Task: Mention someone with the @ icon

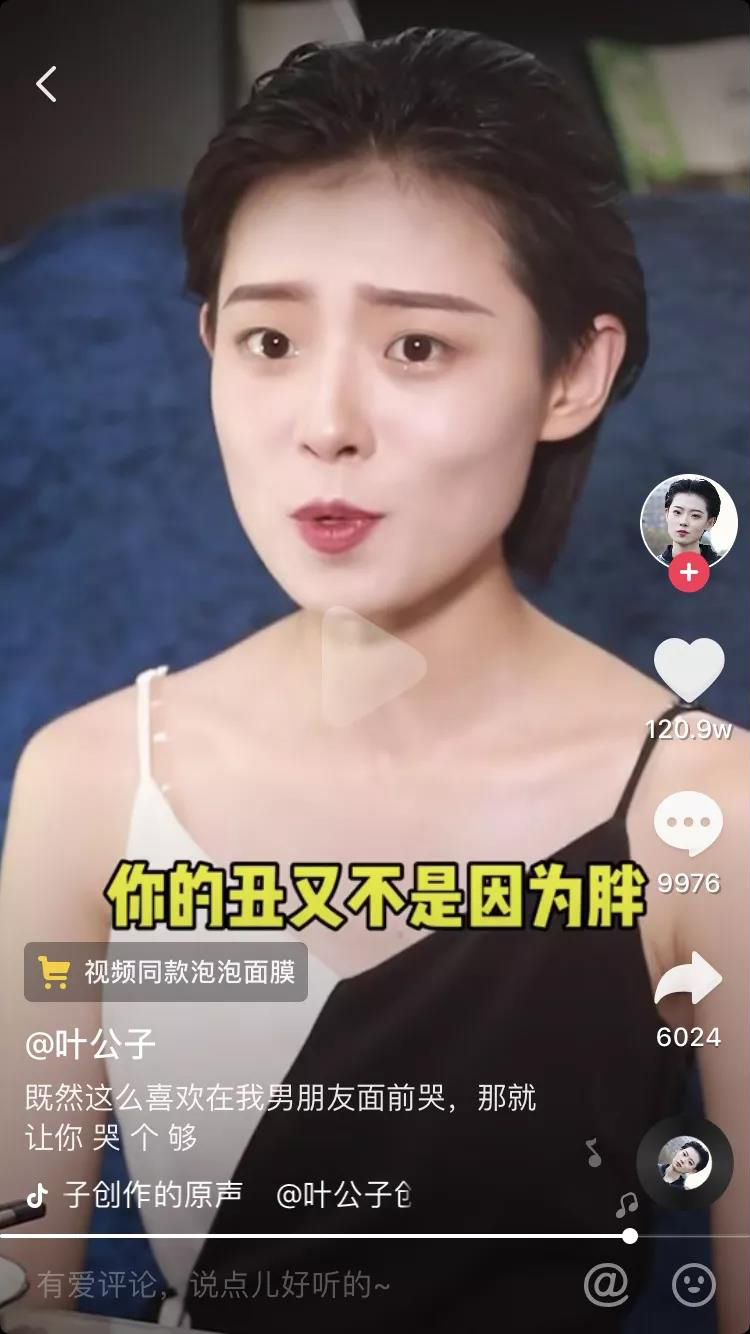Action: pyautogui.click(x=605, y=1284)
